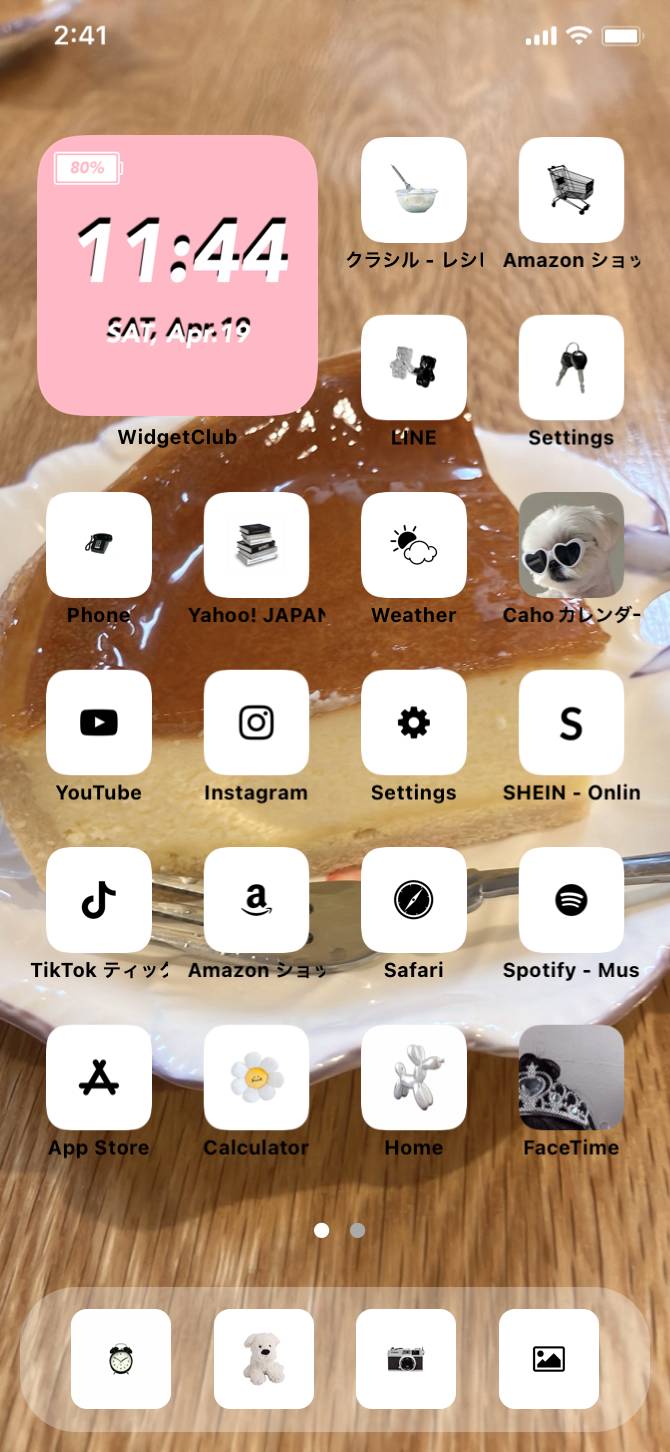The image size is (670, 1452).
Task: Open the App Store
Action: tap(99, 1077)
